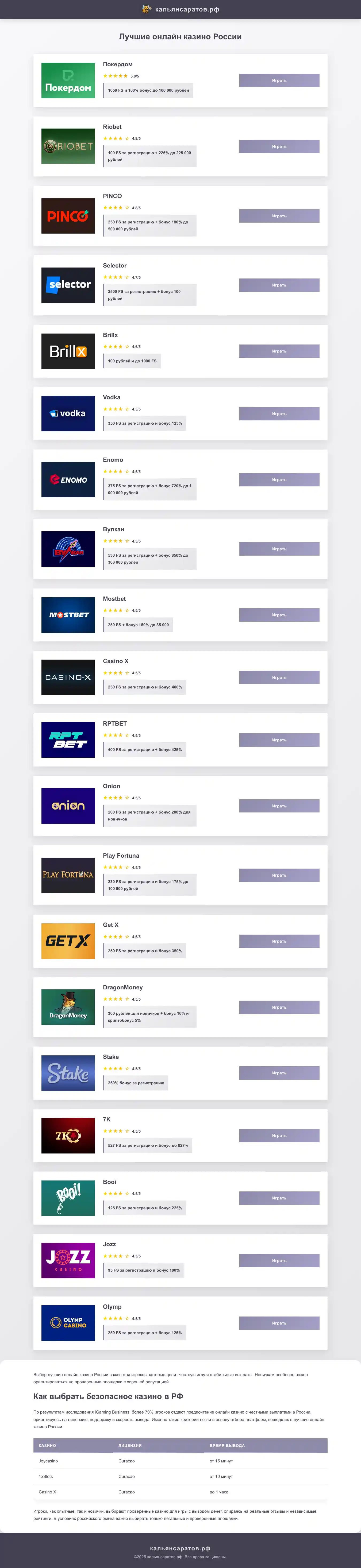361x1568 pixels.
Task: Tap Играть button for Selector
Action: coord(279,285)
